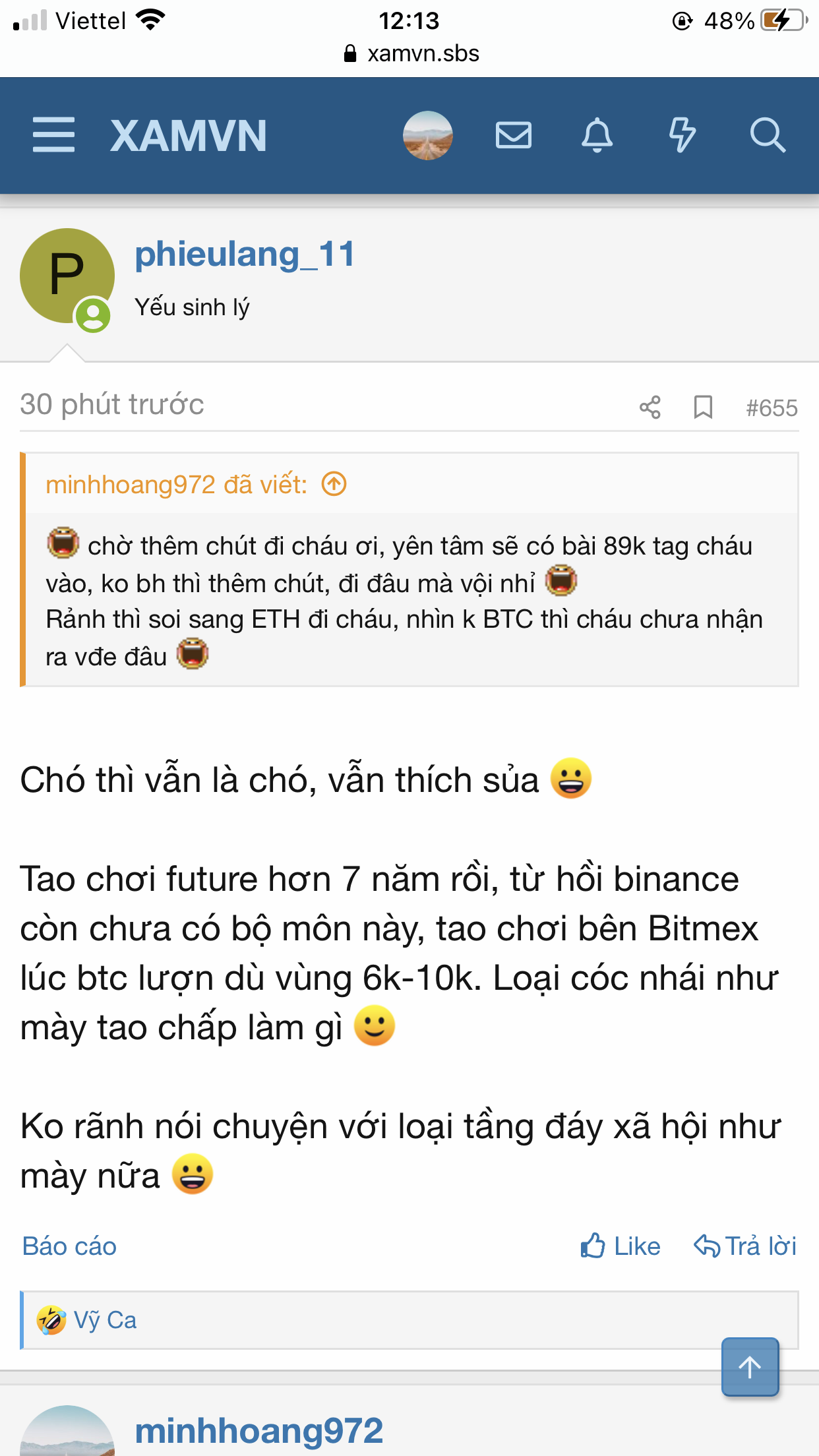819x1456 pixels.
Task: Open the private messages envelope
Action: pos(513,135)
